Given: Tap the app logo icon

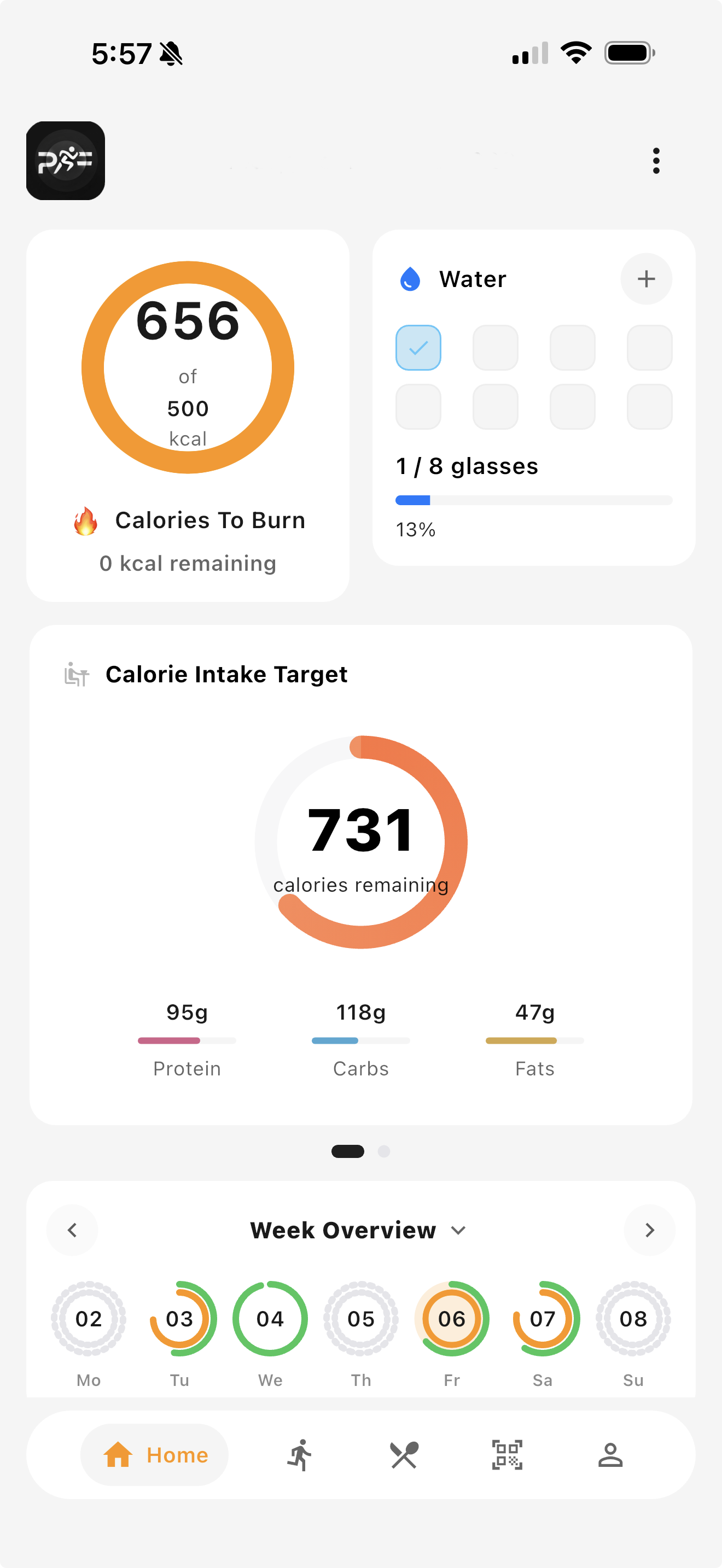Looking at the screenshot, I should click(65, 160).
